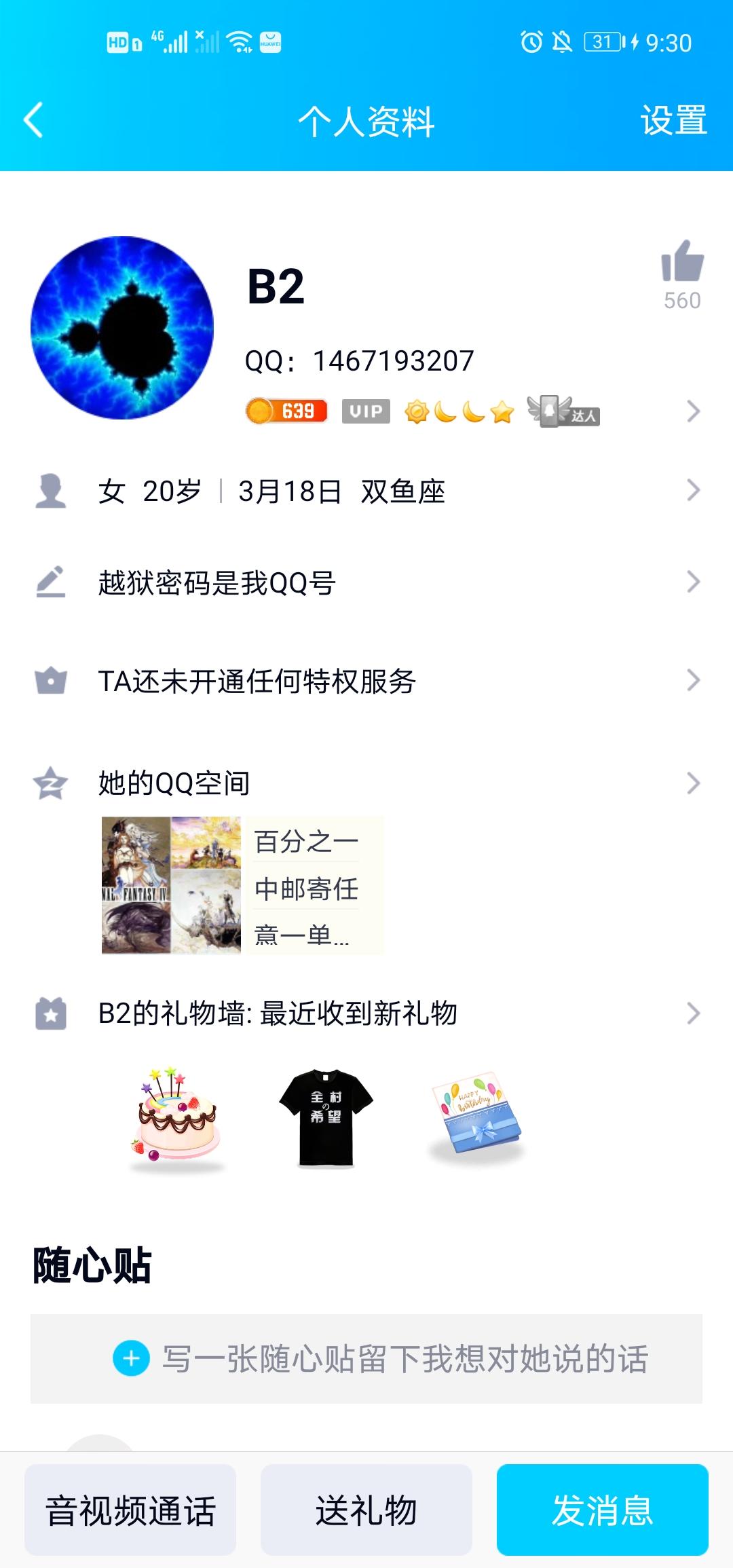Tap 发消息 to message B2

pos(602,1510)
